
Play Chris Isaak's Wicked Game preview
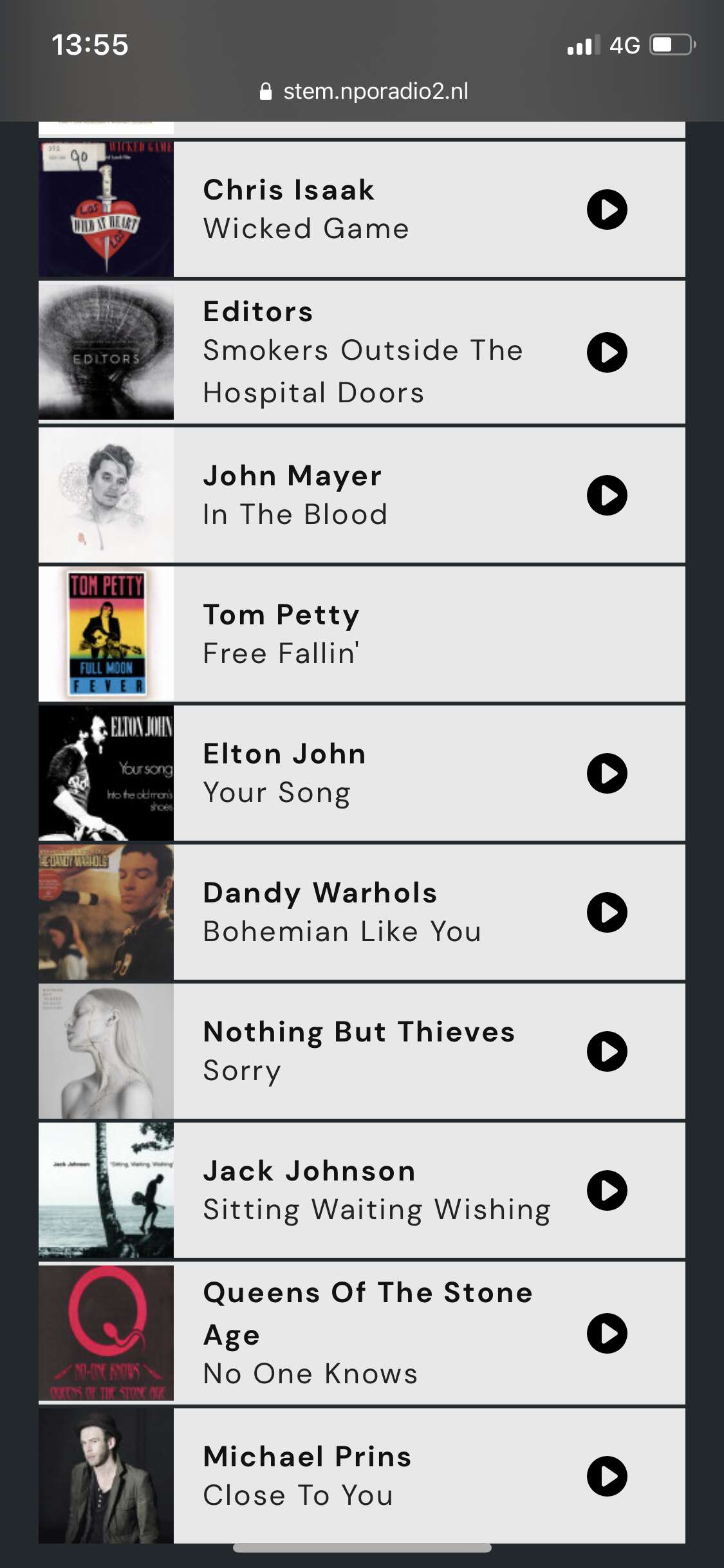(x=607, y=209)
